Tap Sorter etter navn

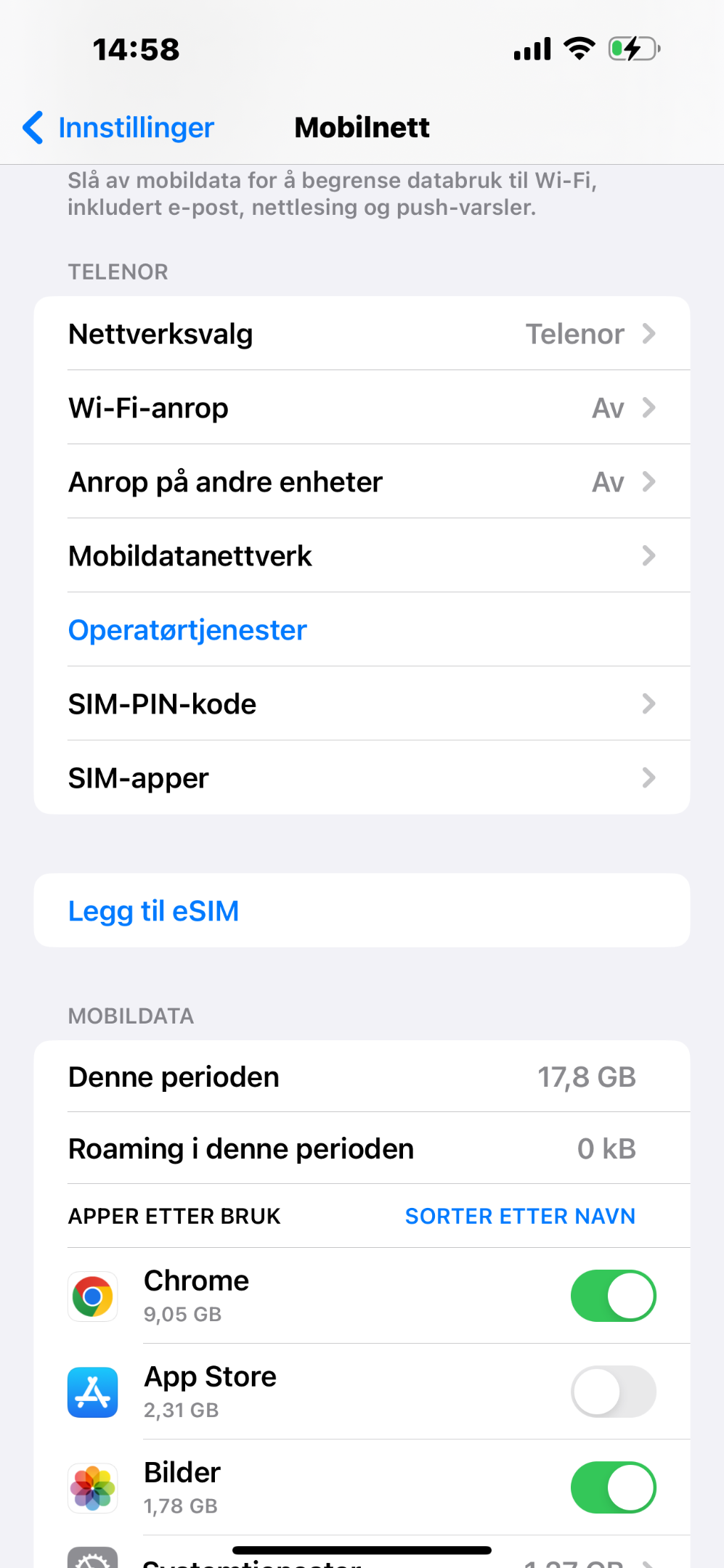point(520,1216)
